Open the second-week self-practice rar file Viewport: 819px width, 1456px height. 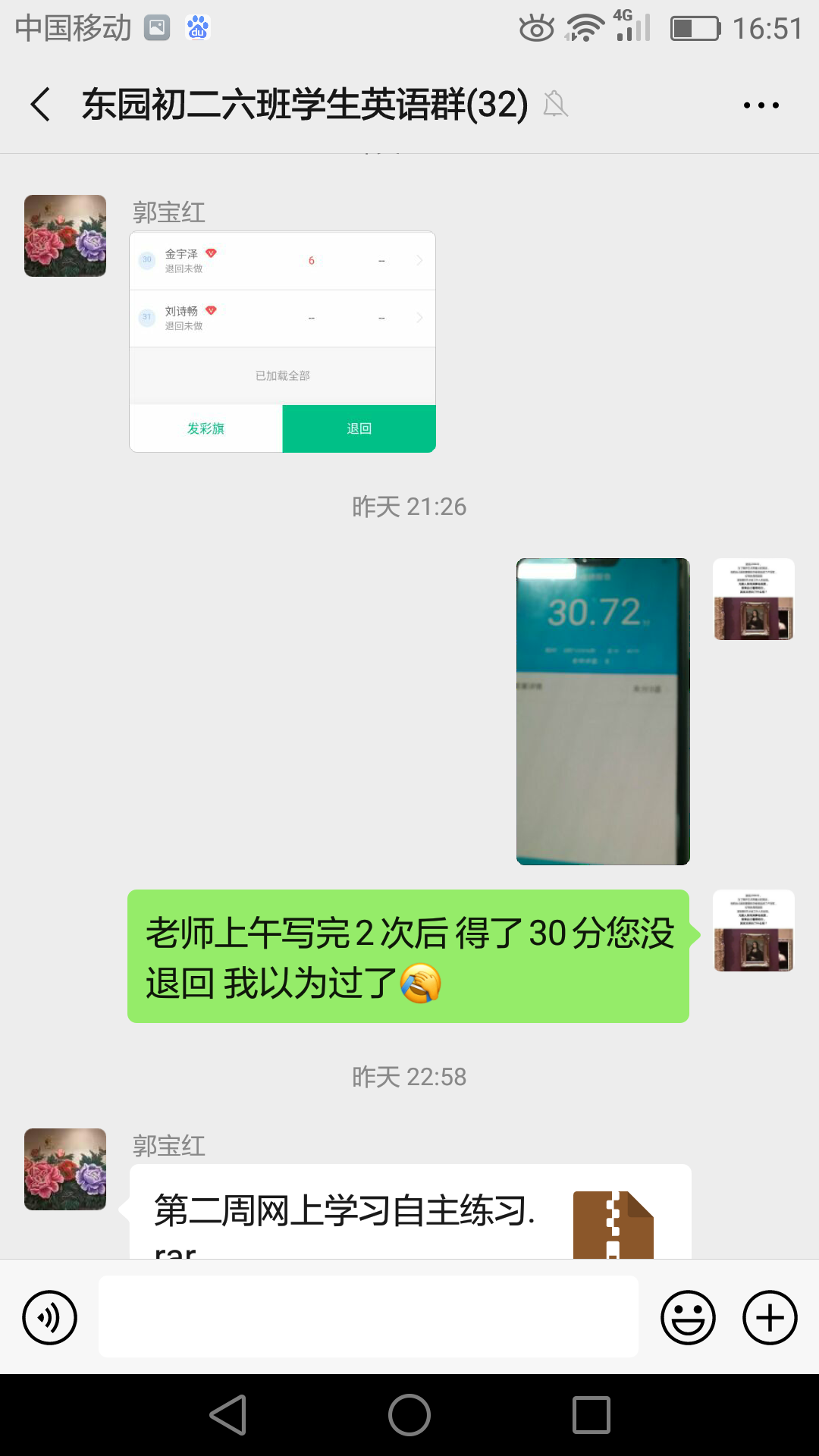point(410,1212)
